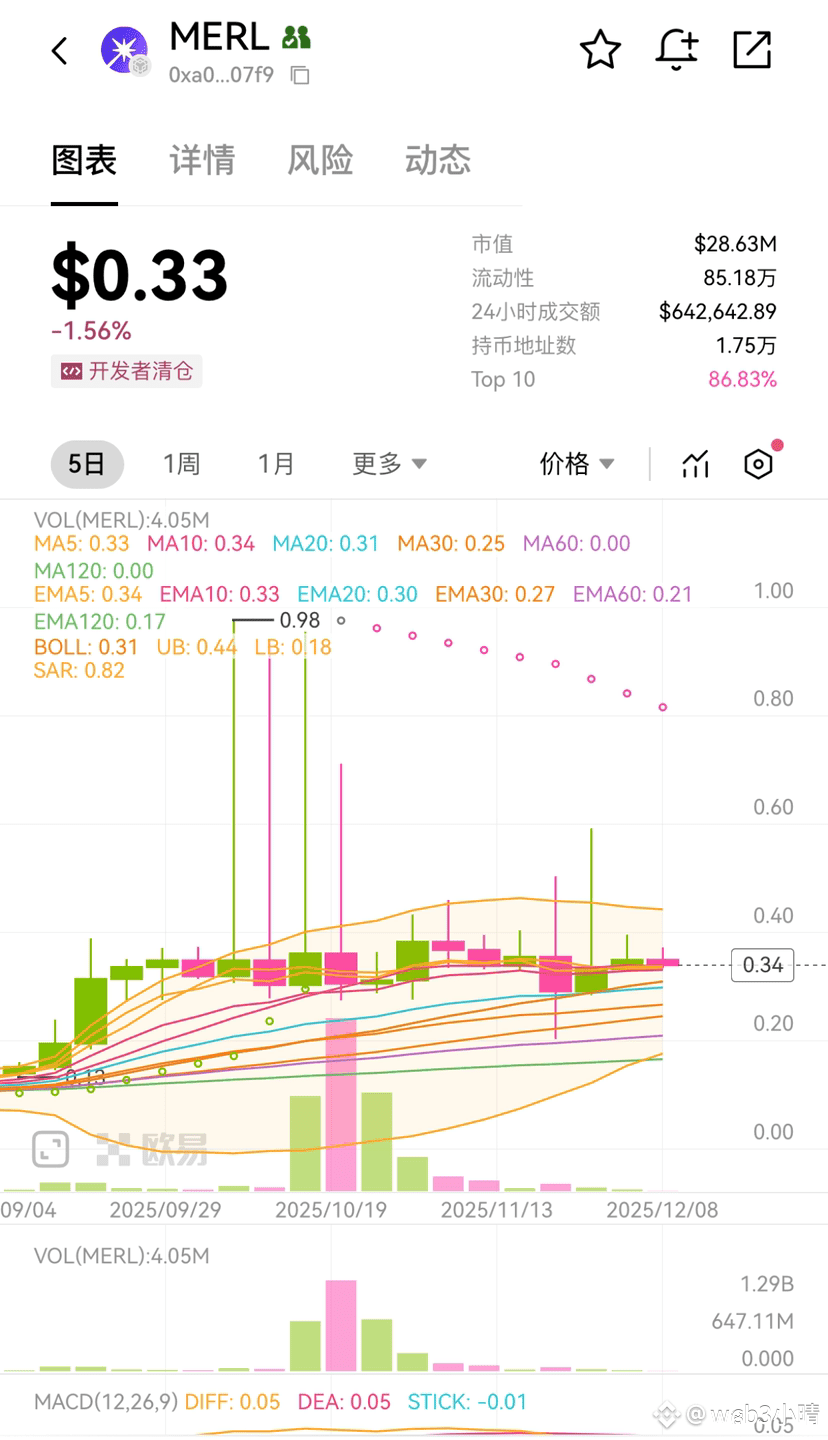The image size is (828, 1440).
Task: Expand chart to fullscreen mode
Action: pyautogui.click(x=49, y=1148)
